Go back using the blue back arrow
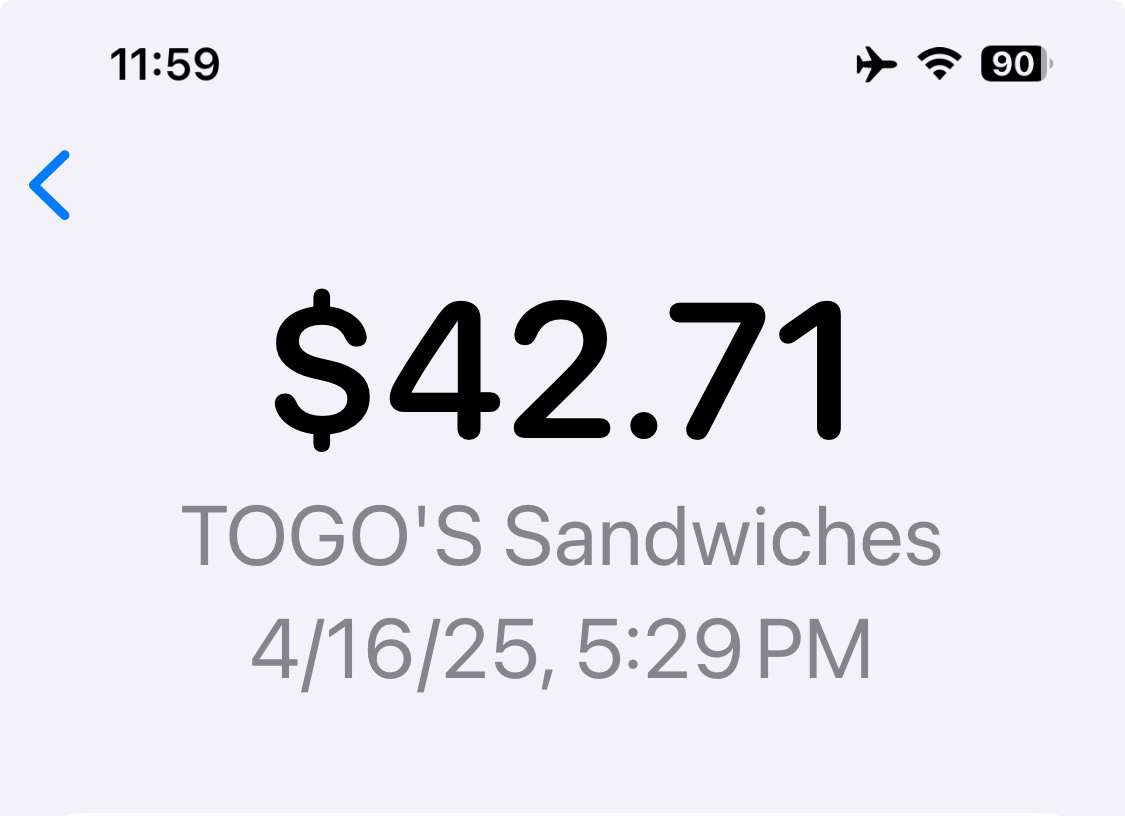 coord(50,185)
